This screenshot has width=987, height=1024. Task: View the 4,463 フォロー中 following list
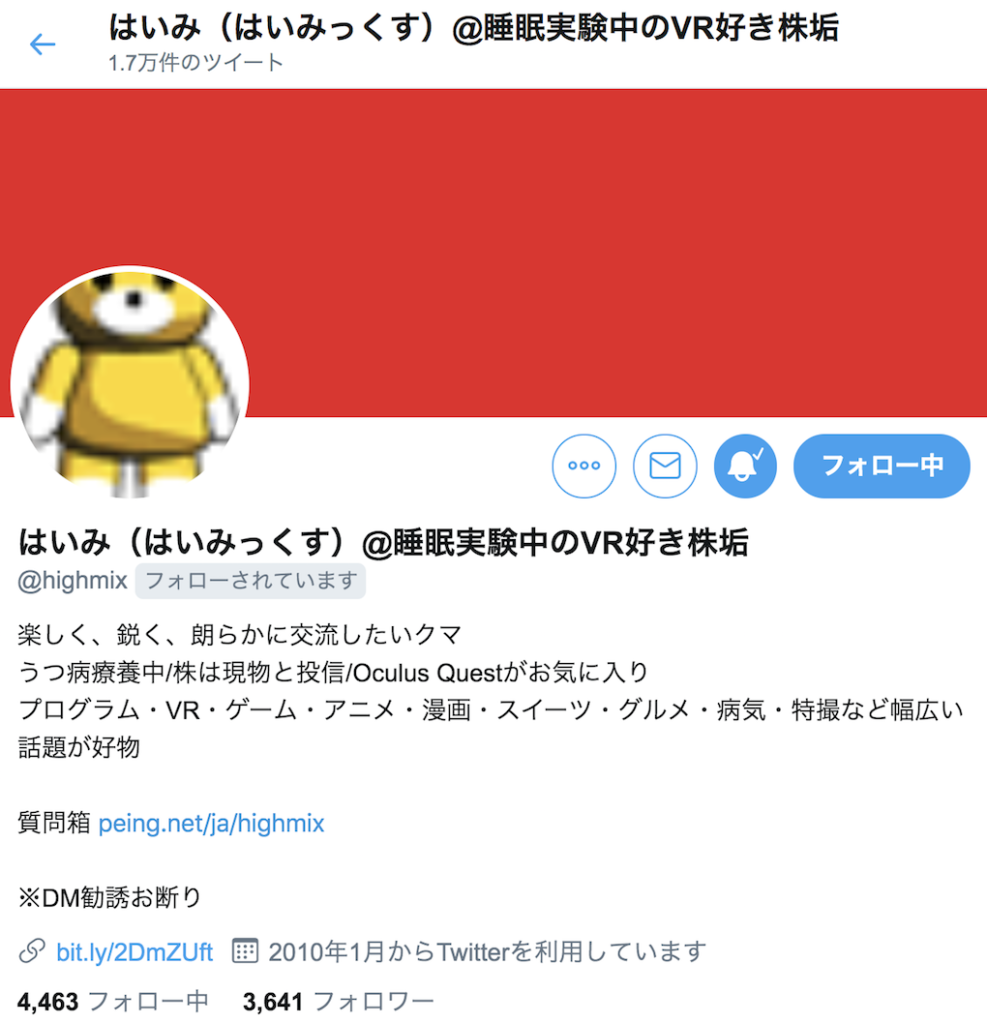pyautogui.click(x=113, y=1001)
